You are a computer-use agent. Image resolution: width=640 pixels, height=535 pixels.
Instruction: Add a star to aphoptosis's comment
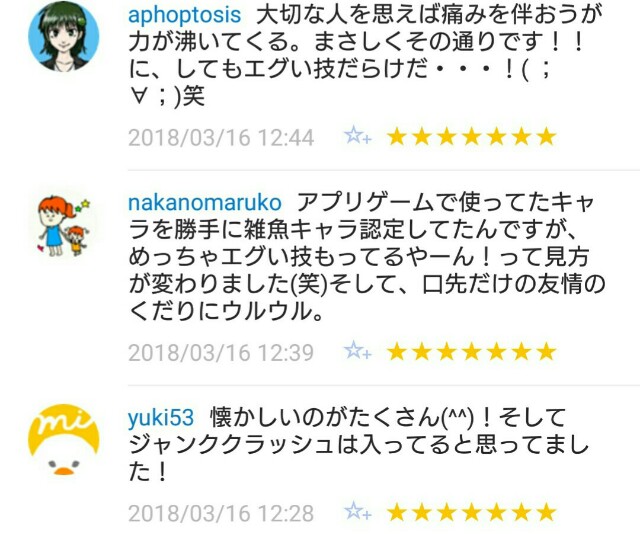coord(358,135)
